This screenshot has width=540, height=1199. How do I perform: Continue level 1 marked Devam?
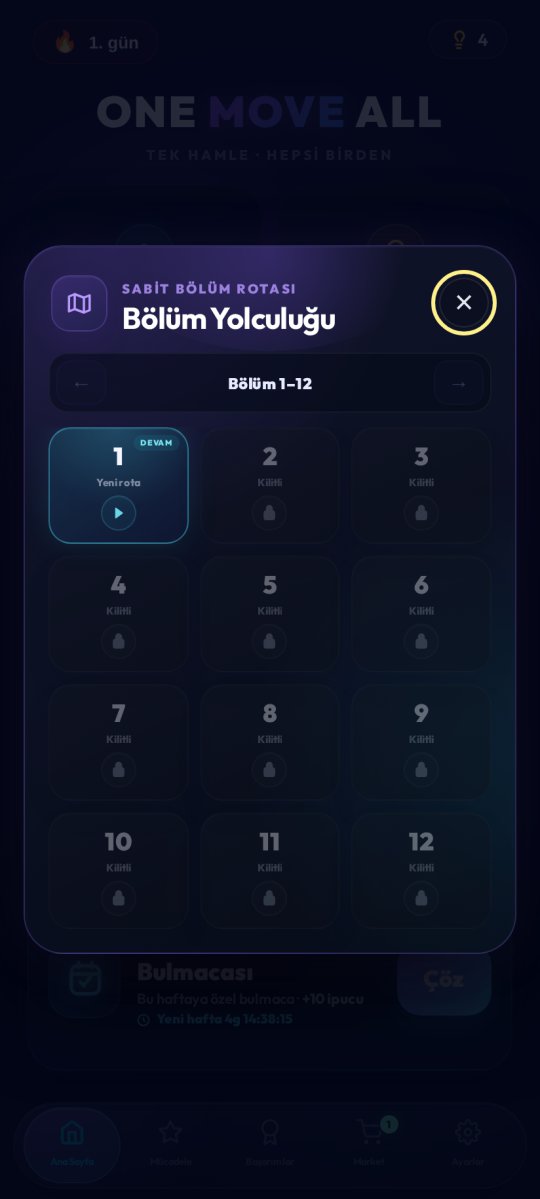pos(119,486)
